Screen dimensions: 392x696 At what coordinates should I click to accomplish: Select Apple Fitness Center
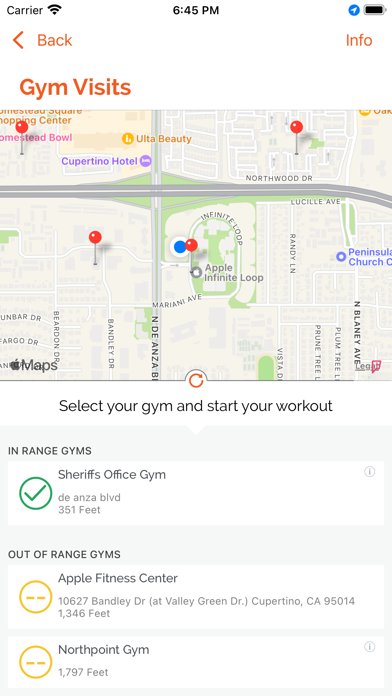point(196,597)
